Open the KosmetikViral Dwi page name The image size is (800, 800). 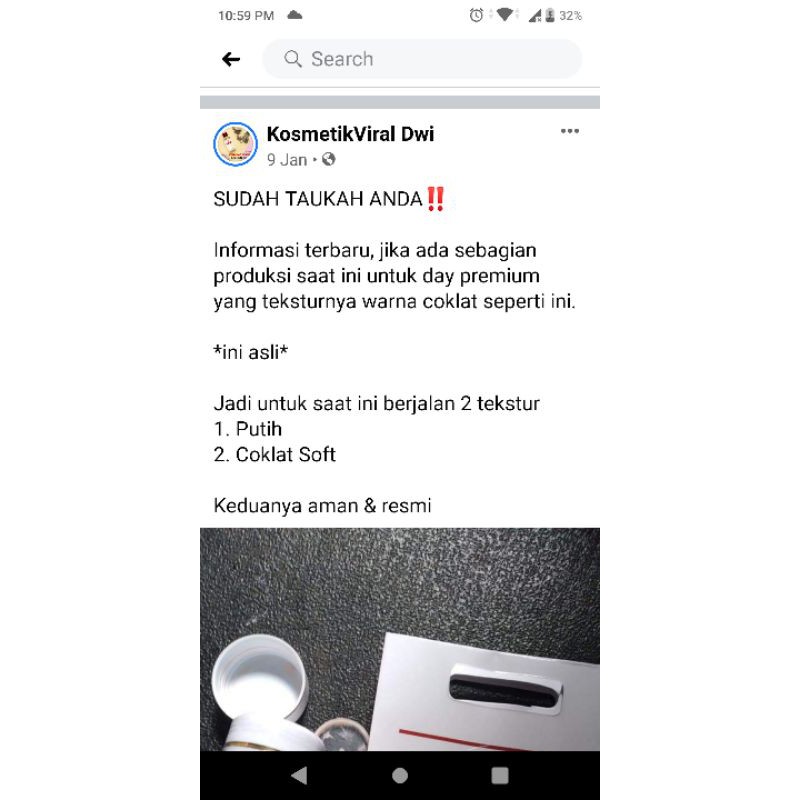tap(350, 134)
